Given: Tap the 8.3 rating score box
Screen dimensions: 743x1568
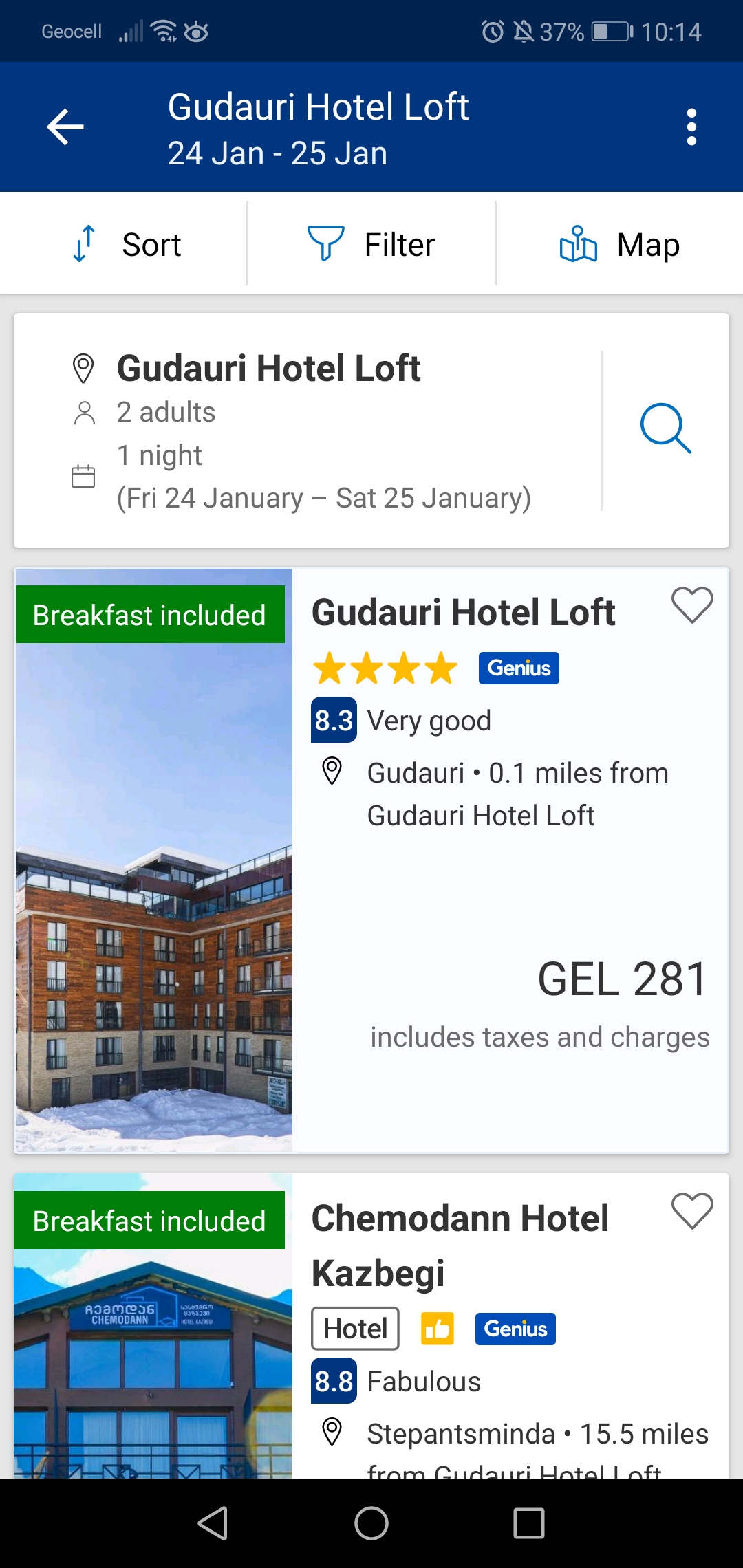Looking at the screenshot, I should (x=333, y=720).
